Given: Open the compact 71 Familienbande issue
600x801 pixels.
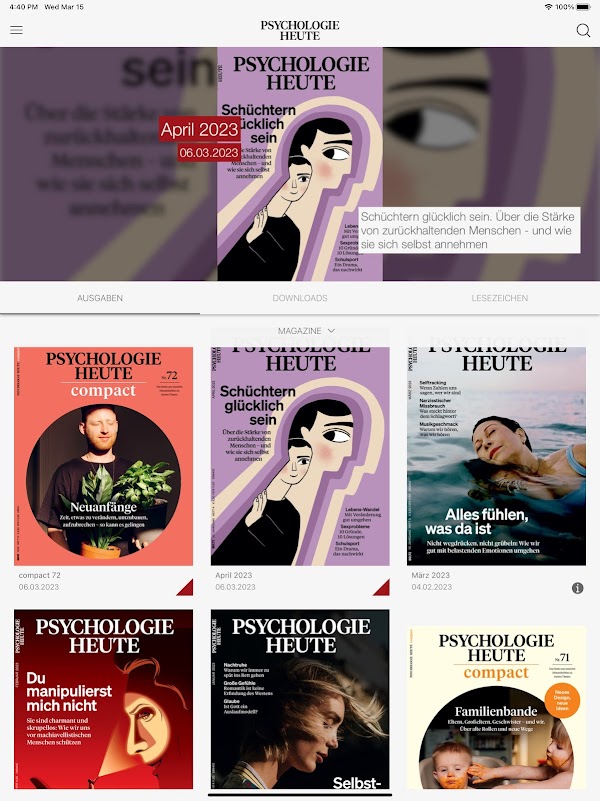Looking at the screenshot, I should coord(496,705).
